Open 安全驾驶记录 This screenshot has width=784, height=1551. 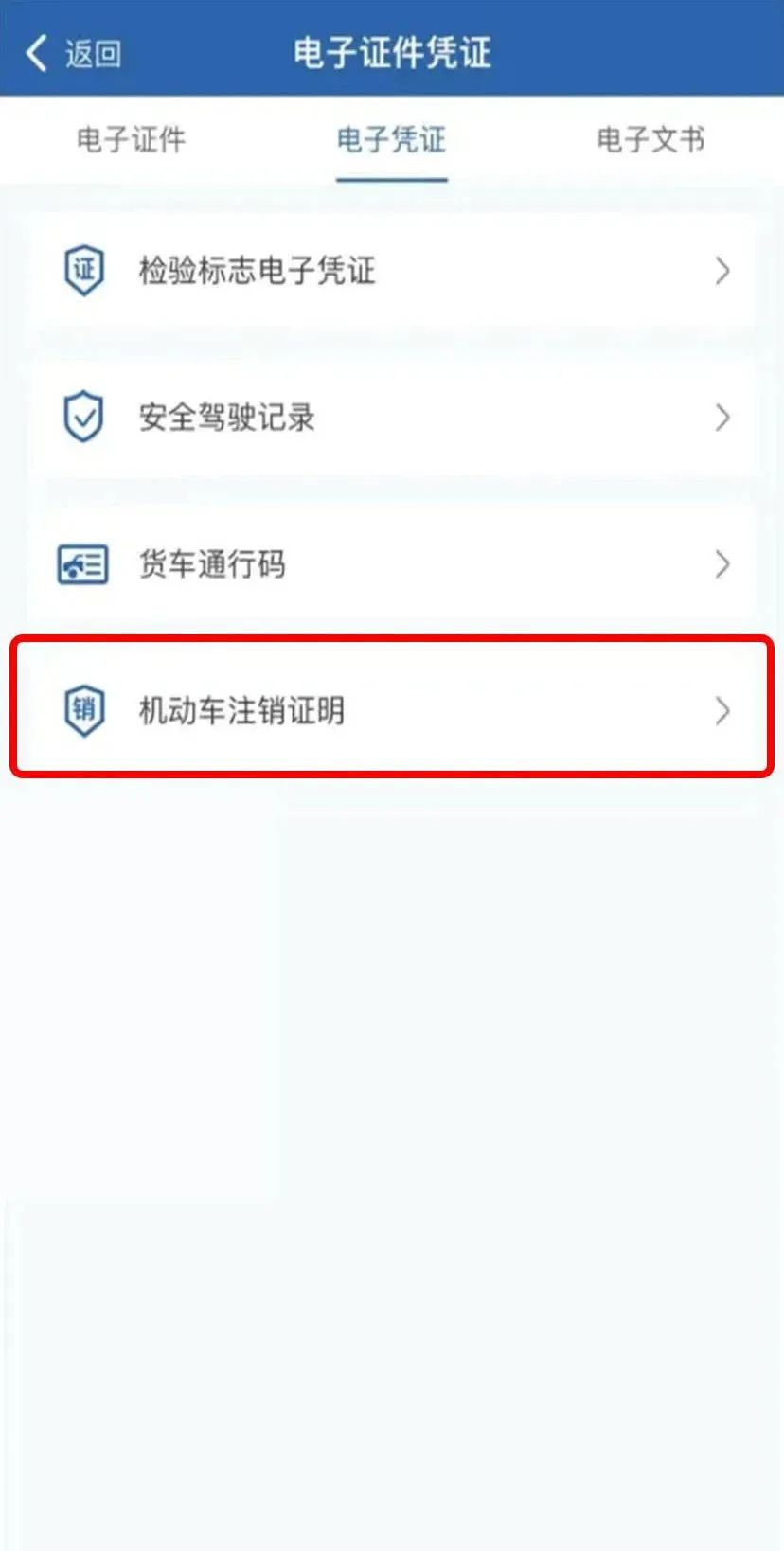(x=392, y=418)
